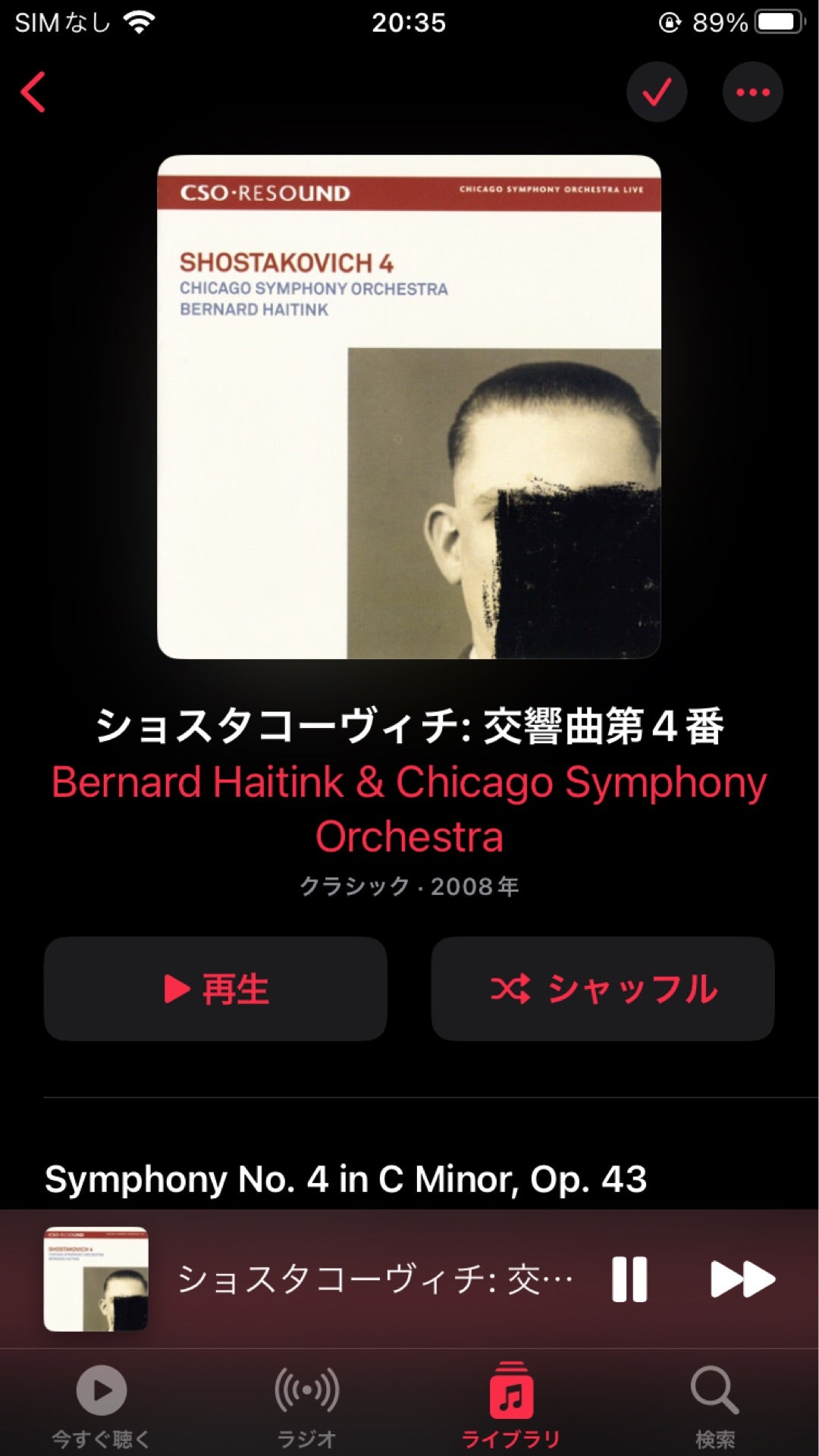819x1456 pixels.
Task: Open the three-dot more options menu
Action: coord(752,93)
